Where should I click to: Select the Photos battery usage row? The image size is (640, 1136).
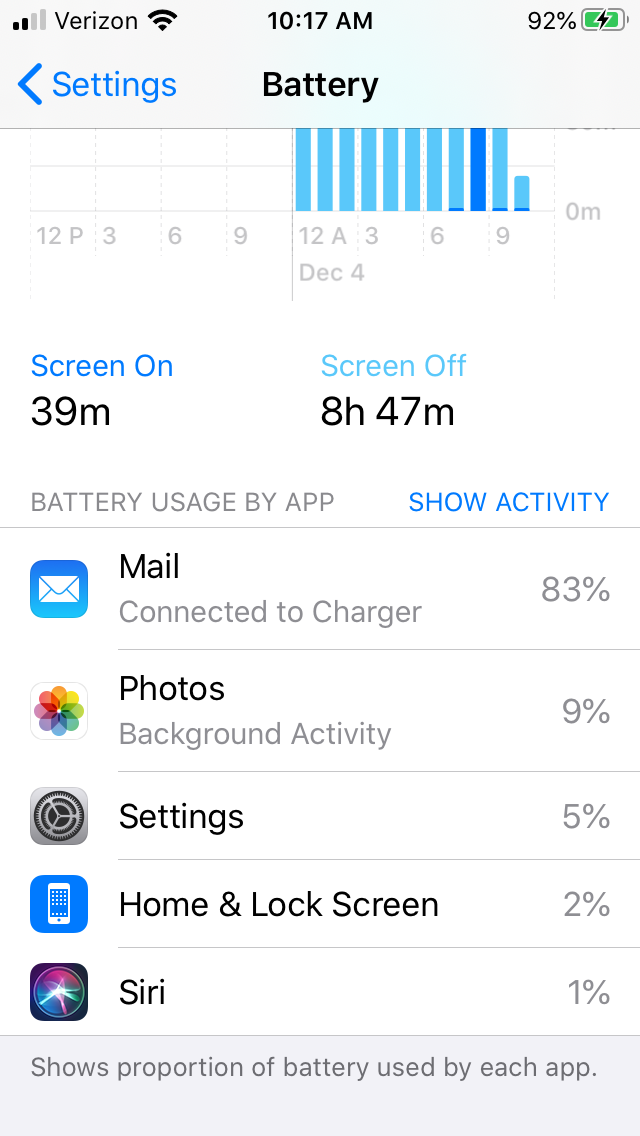click(x=320, y=711)
